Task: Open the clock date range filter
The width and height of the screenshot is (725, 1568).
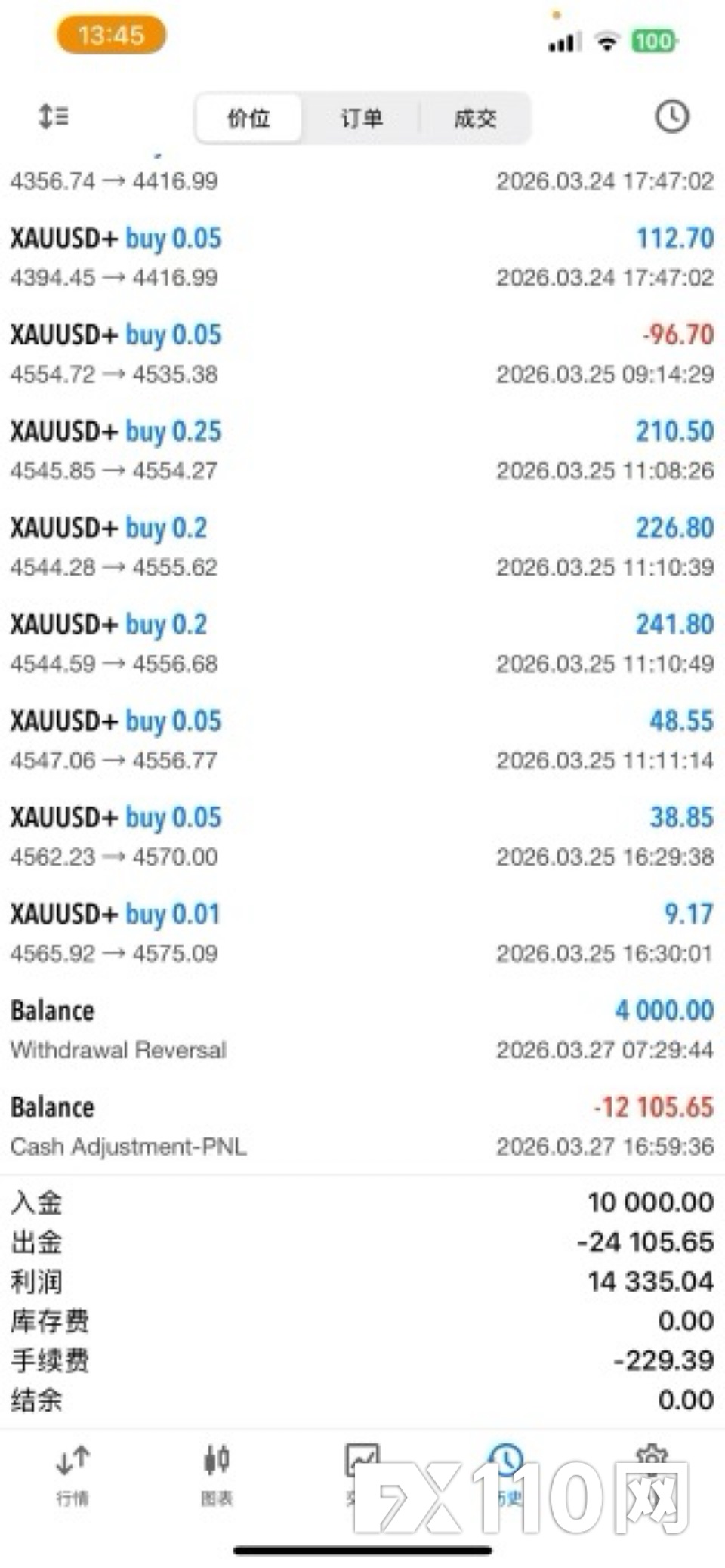Action: [x=671, y=117]
